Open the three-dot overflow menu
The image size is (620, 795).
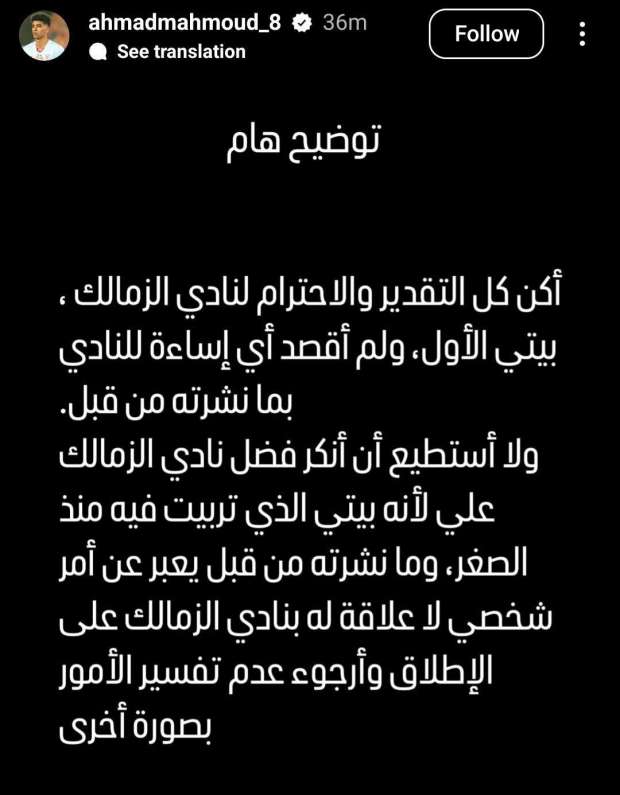tap(583, 35)
